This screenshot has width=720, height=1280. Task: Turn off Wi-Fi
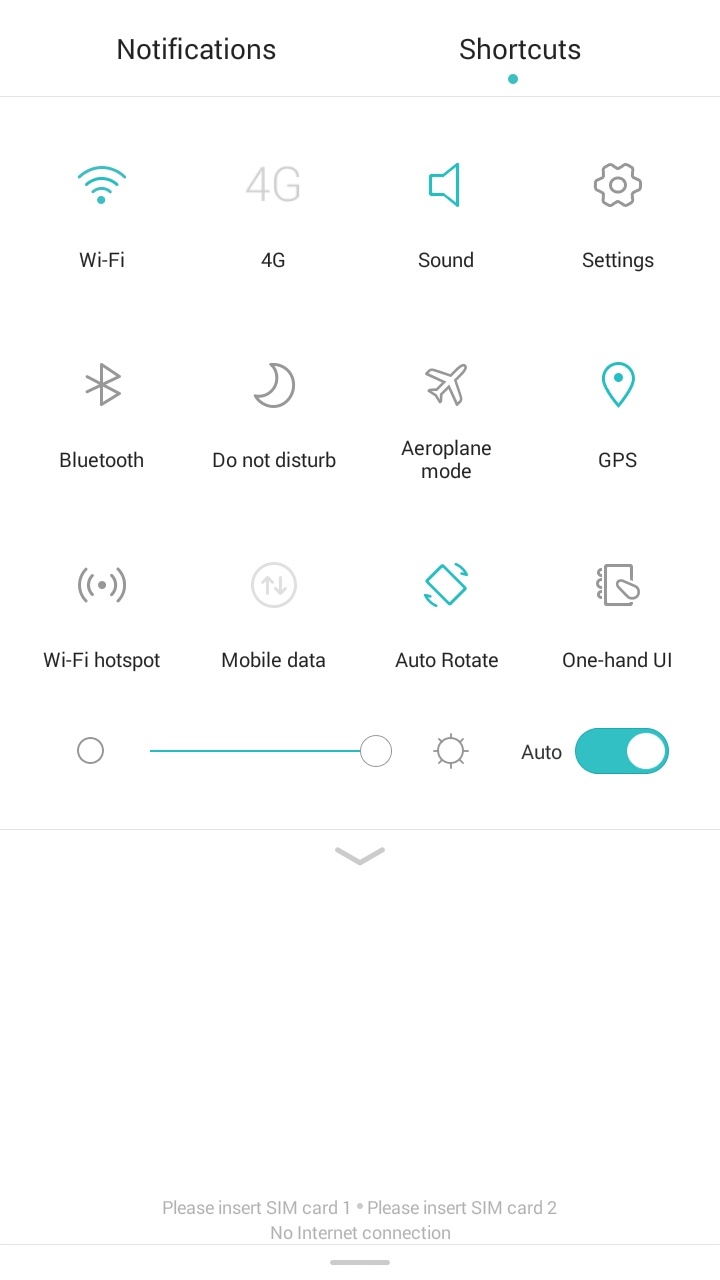pyautogui.click(x=102, y=186)
